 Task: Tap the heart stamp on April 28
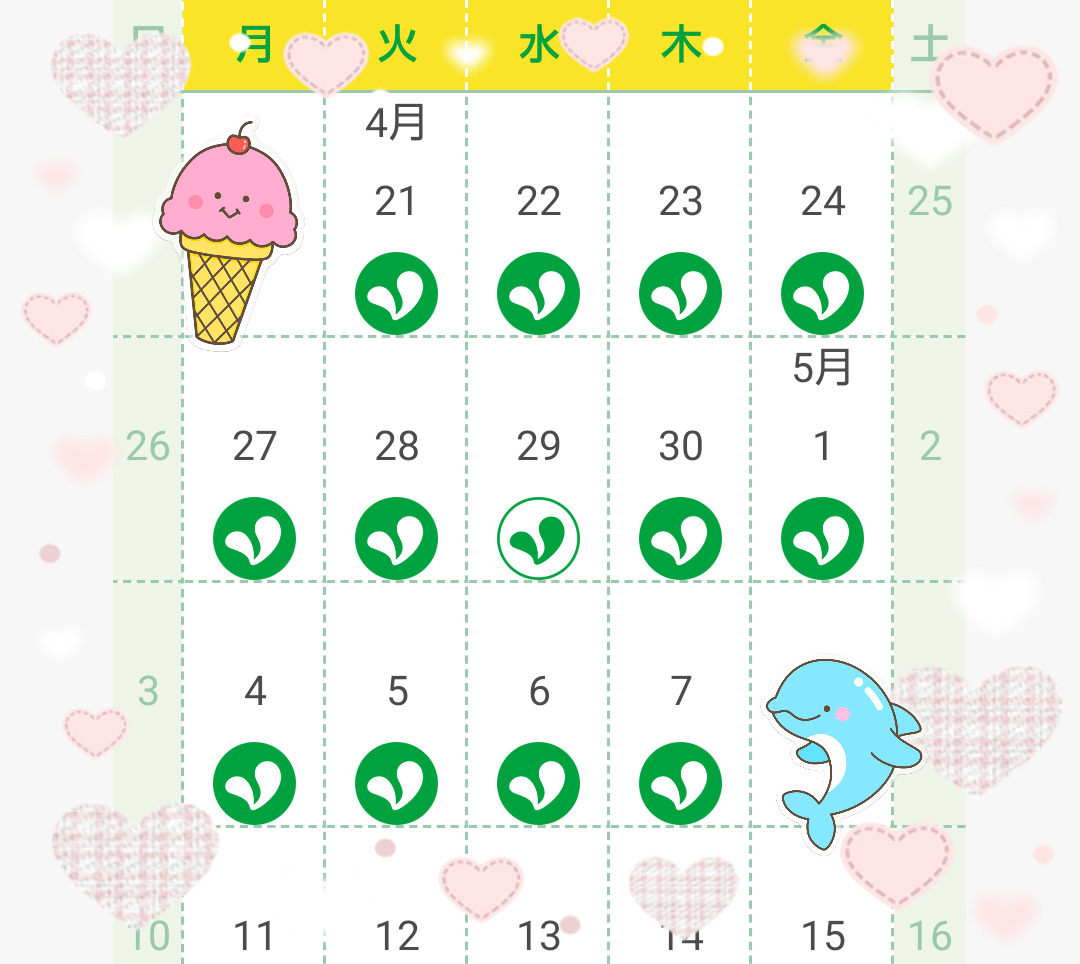396,538
